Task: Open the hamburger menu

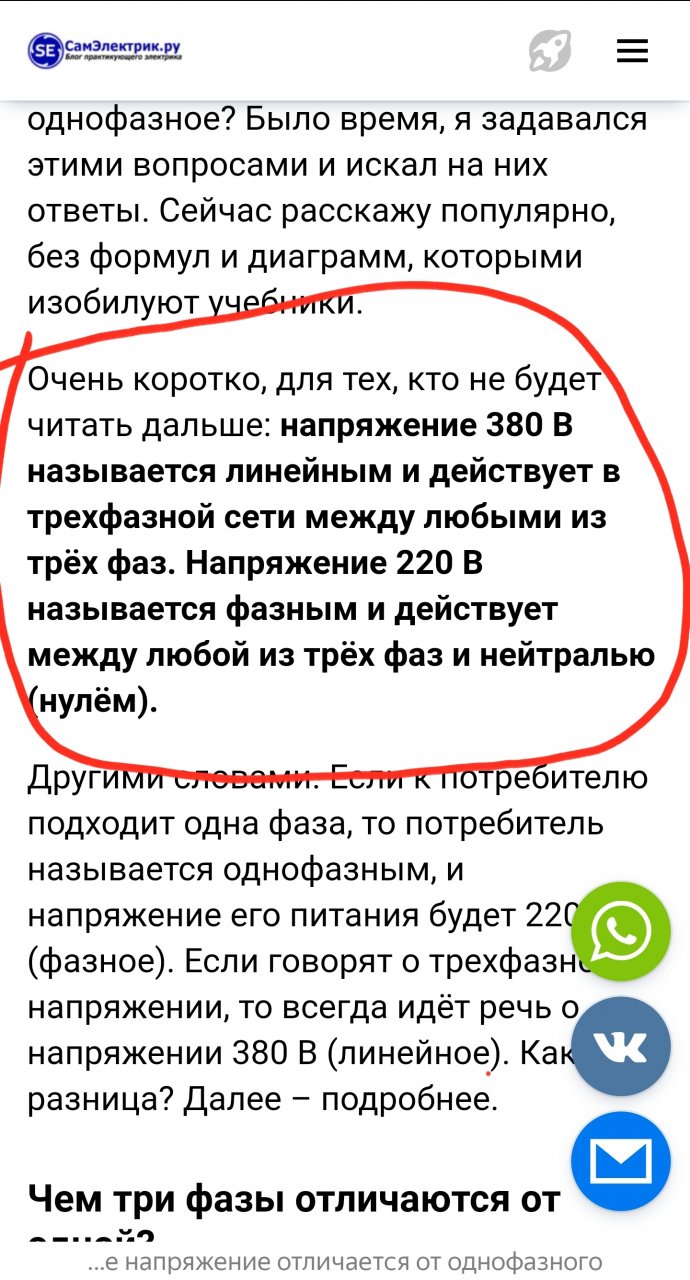Action: [632, 51]
